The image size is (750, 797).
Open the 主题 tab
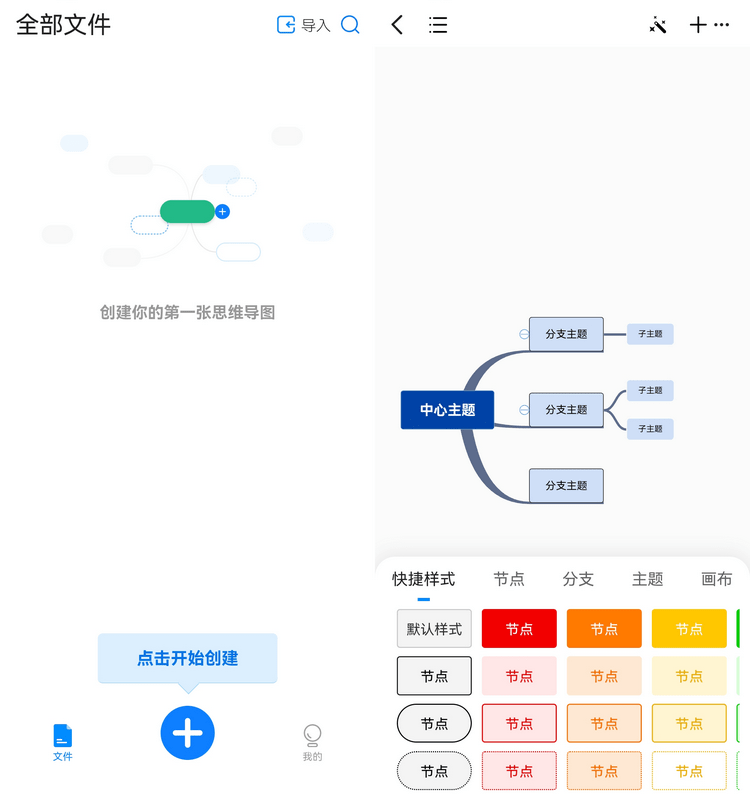648,579
